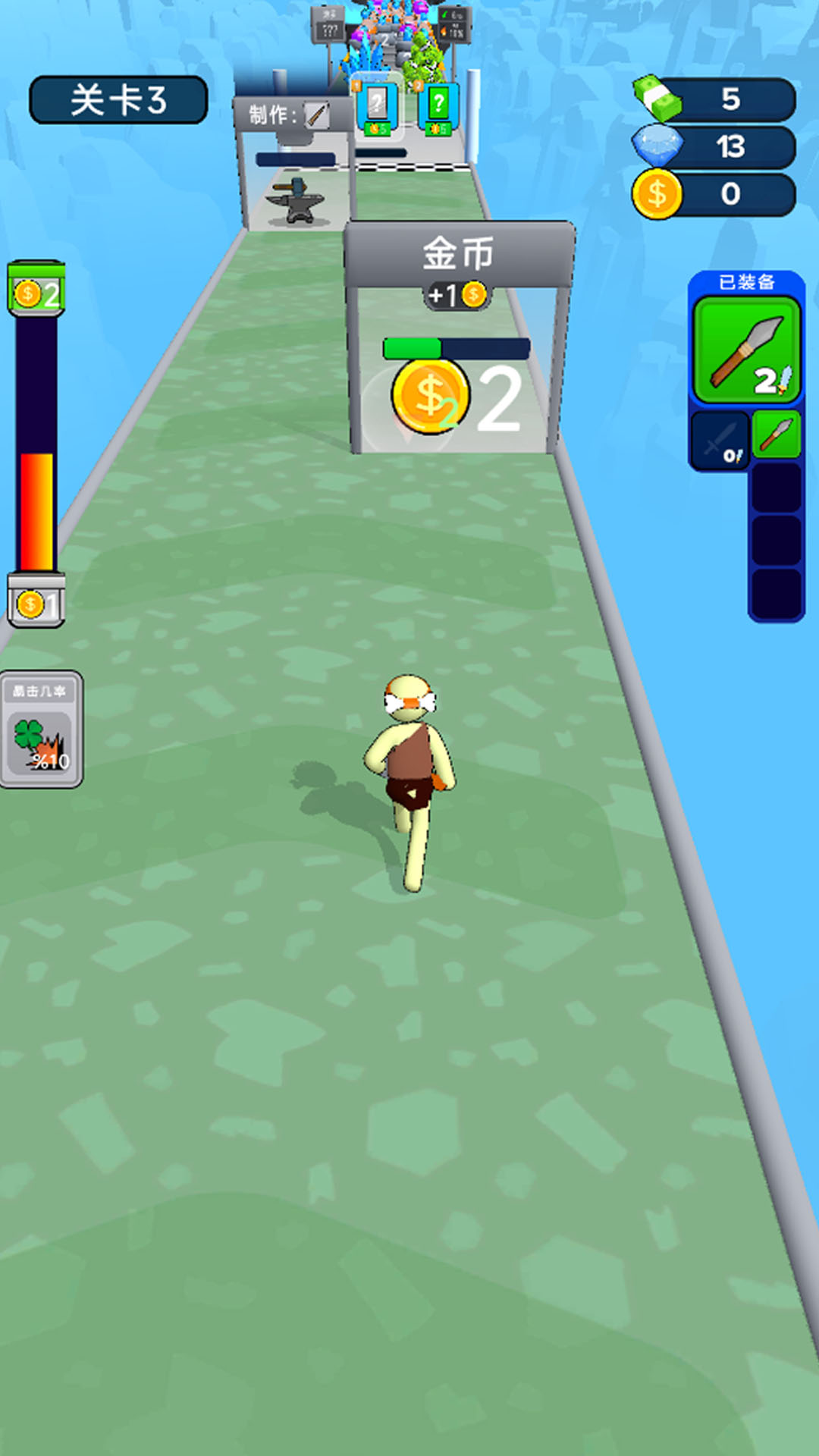Viewport: 819px width, 1456px height.
Task: Select the equipped spear weapon slot
Action: coord(747,350)
